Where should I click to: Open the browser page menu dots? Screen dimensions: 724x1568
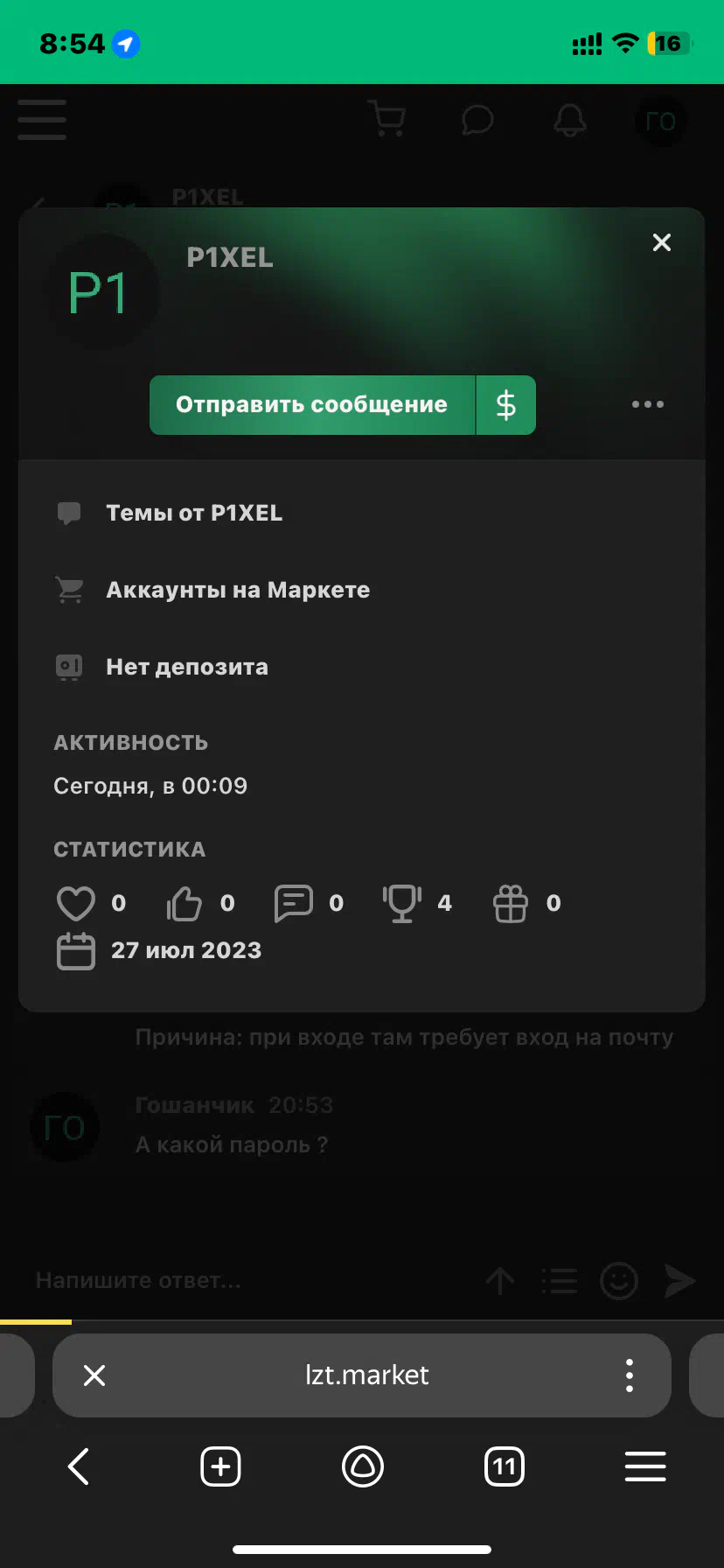[x=630, y=1375]
